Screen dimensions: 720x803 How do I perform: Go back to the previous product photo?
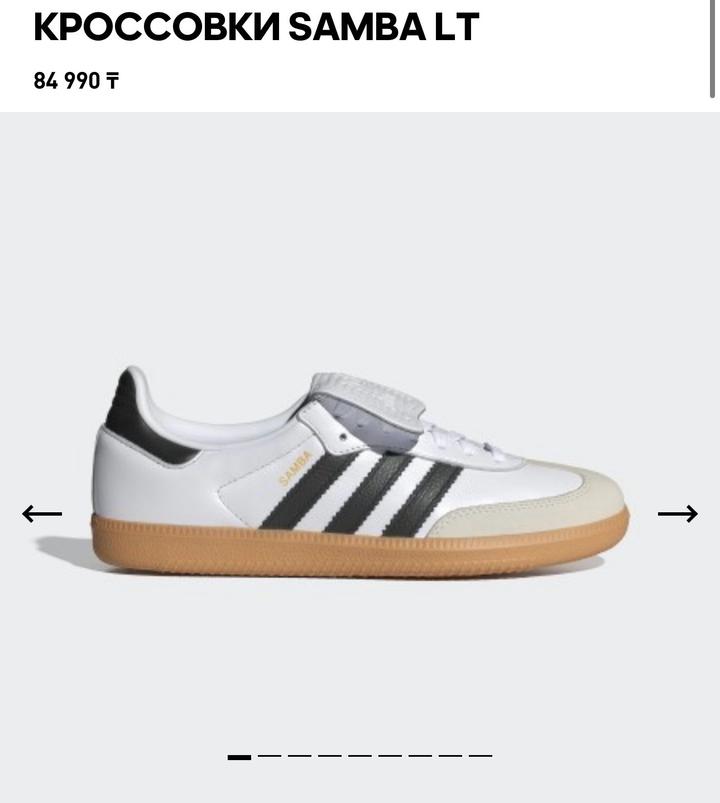tap(42, 514)
